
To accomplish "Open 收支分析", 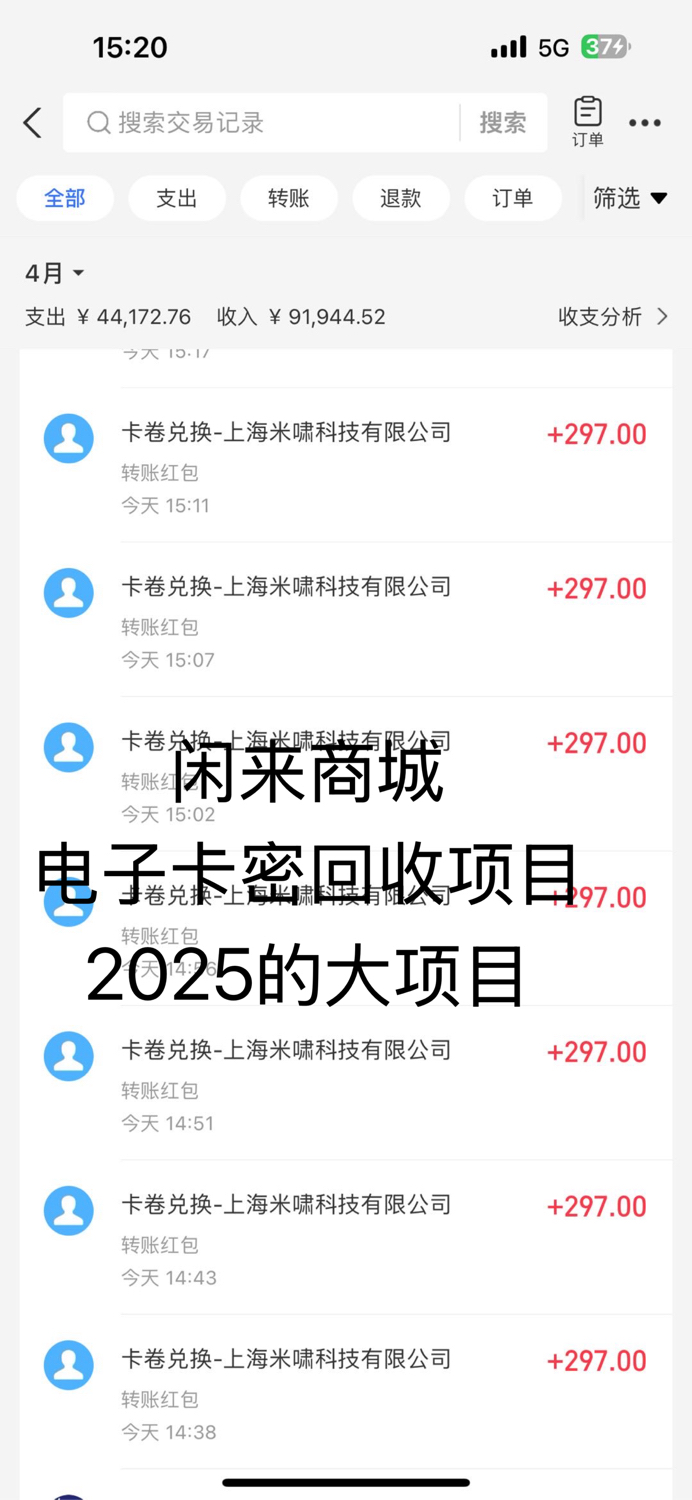I will tap(613, 317).
